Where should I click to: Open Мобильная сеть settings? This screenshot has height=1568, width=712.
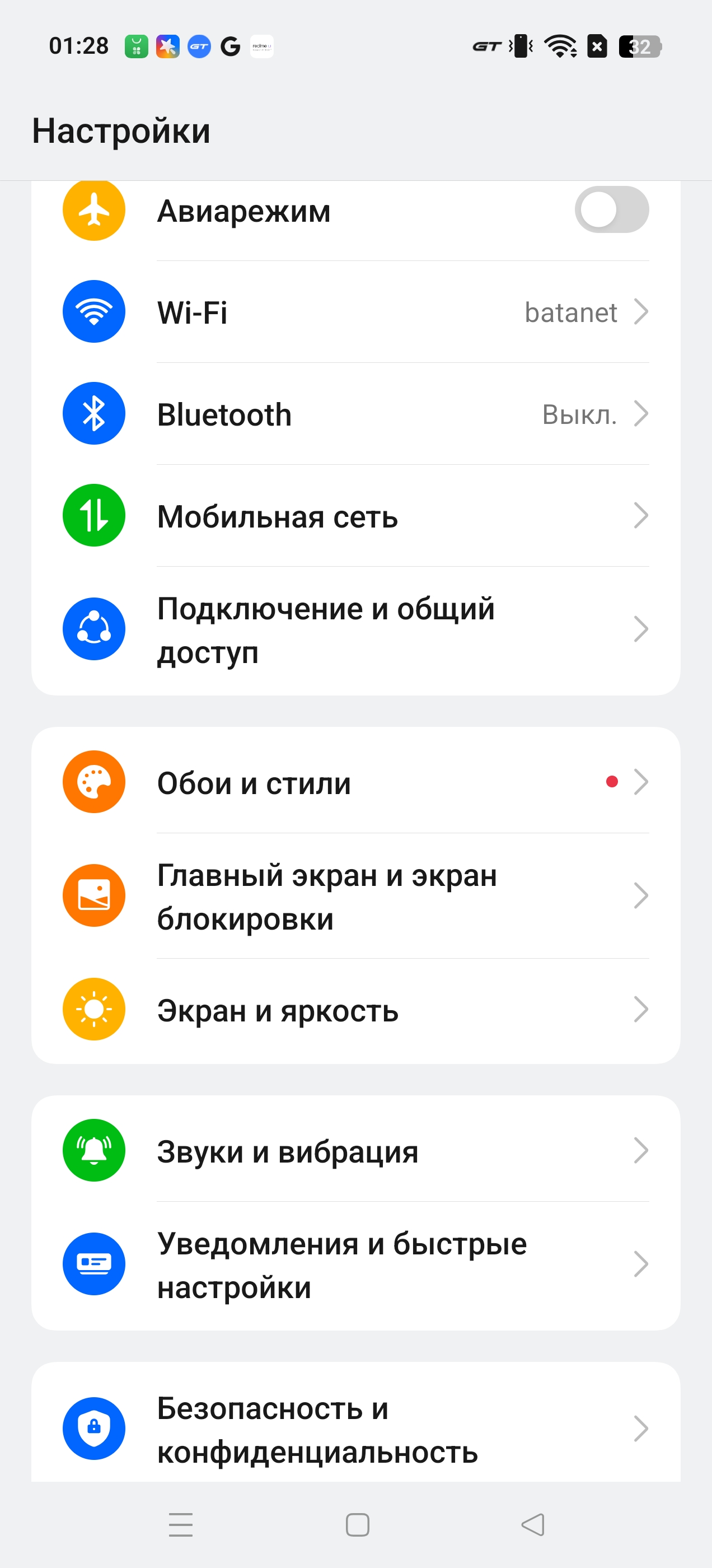(355, 516)
